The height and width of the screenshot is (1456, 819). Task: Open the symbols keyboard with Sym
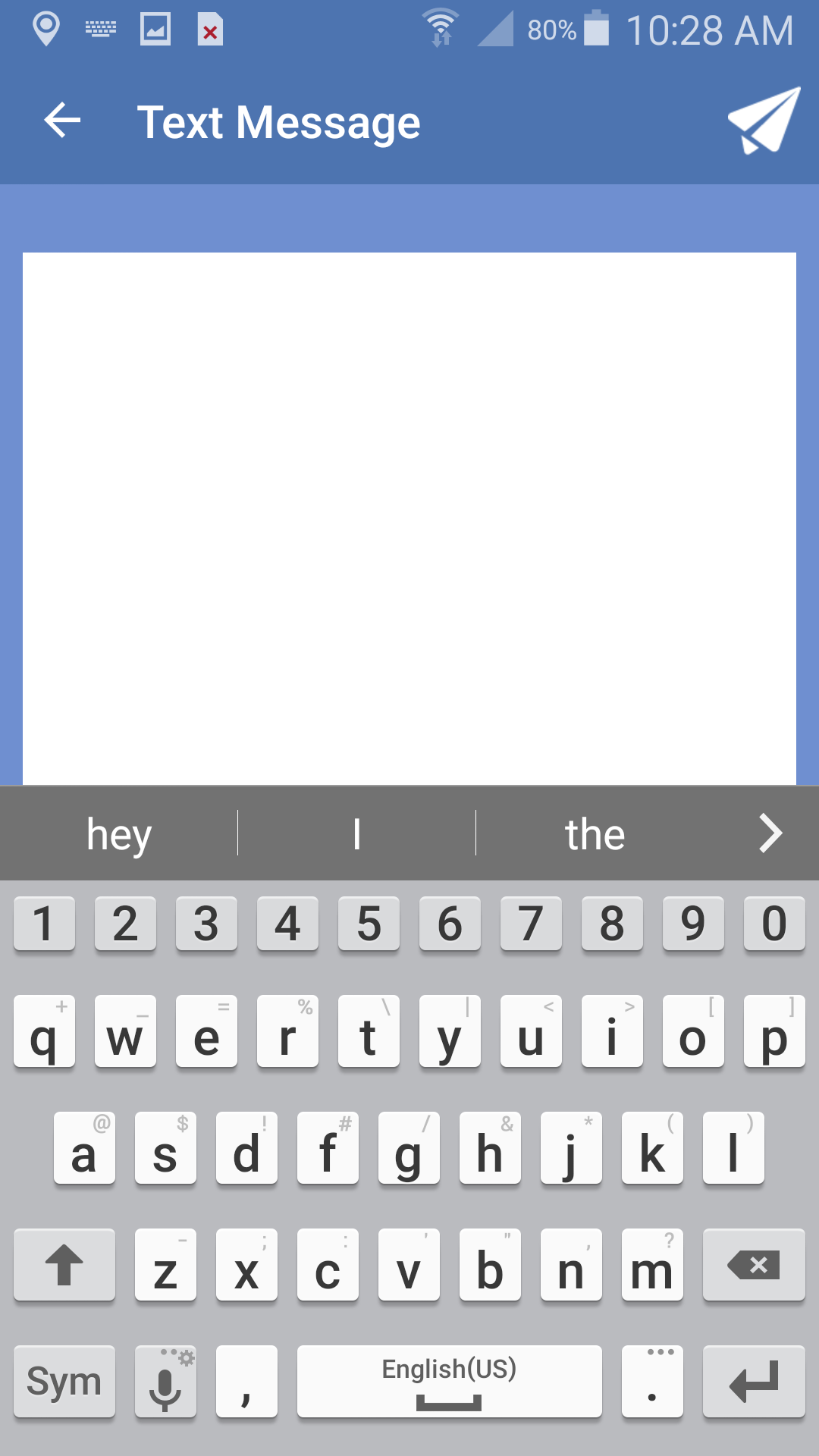point(64,1380)
